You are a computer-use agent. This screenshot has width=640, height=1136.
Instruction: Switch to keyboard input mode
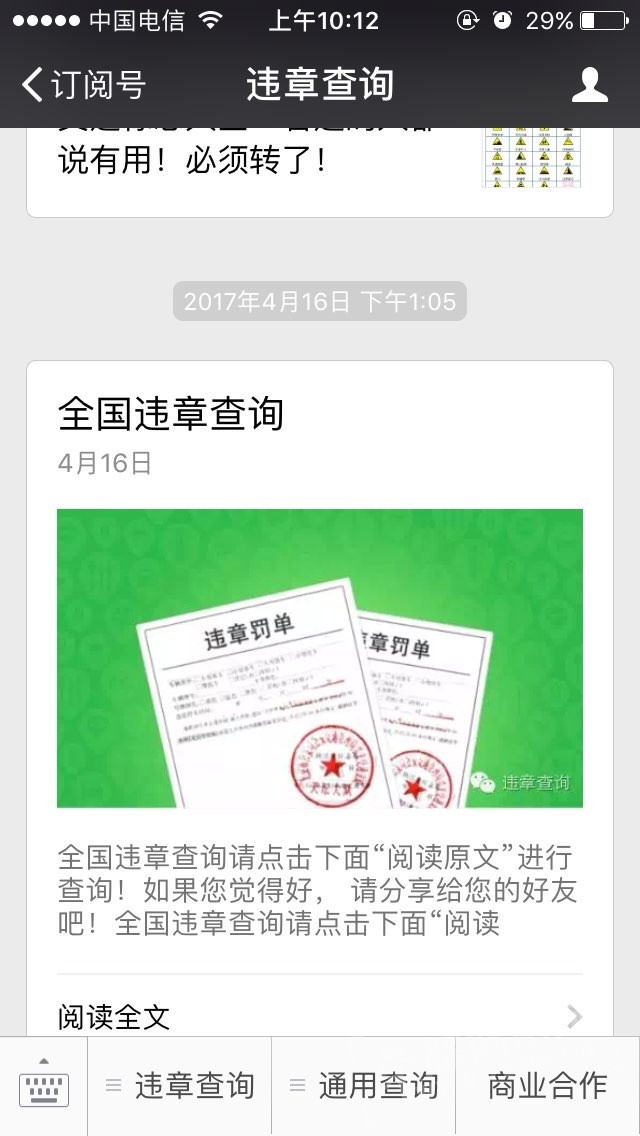coord(44,1085)
